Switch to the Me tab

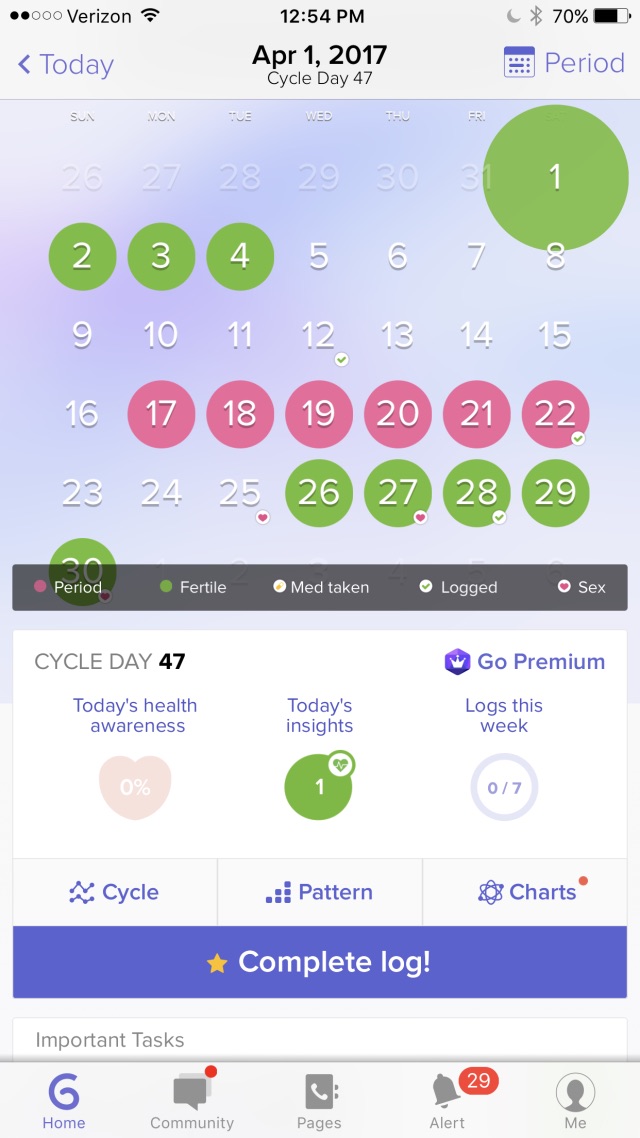point(575,1098)
